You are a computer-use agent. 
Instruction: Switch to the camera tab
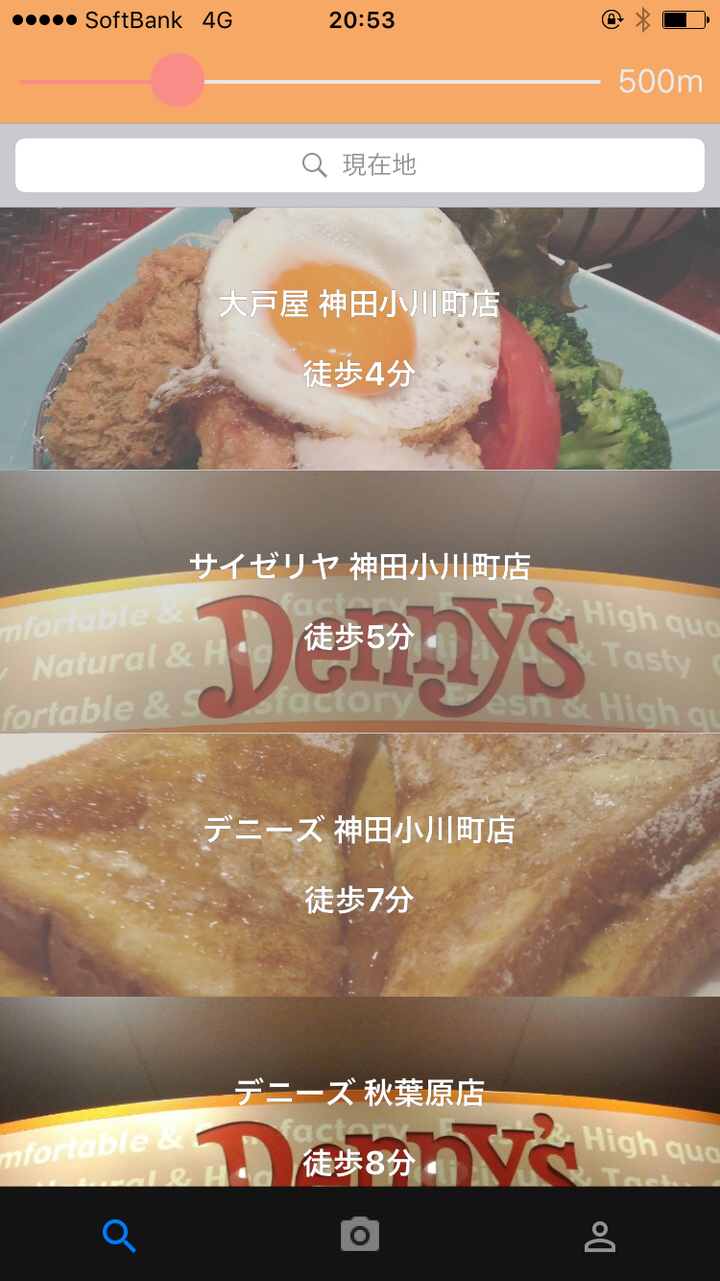[x=360, y=1235]
